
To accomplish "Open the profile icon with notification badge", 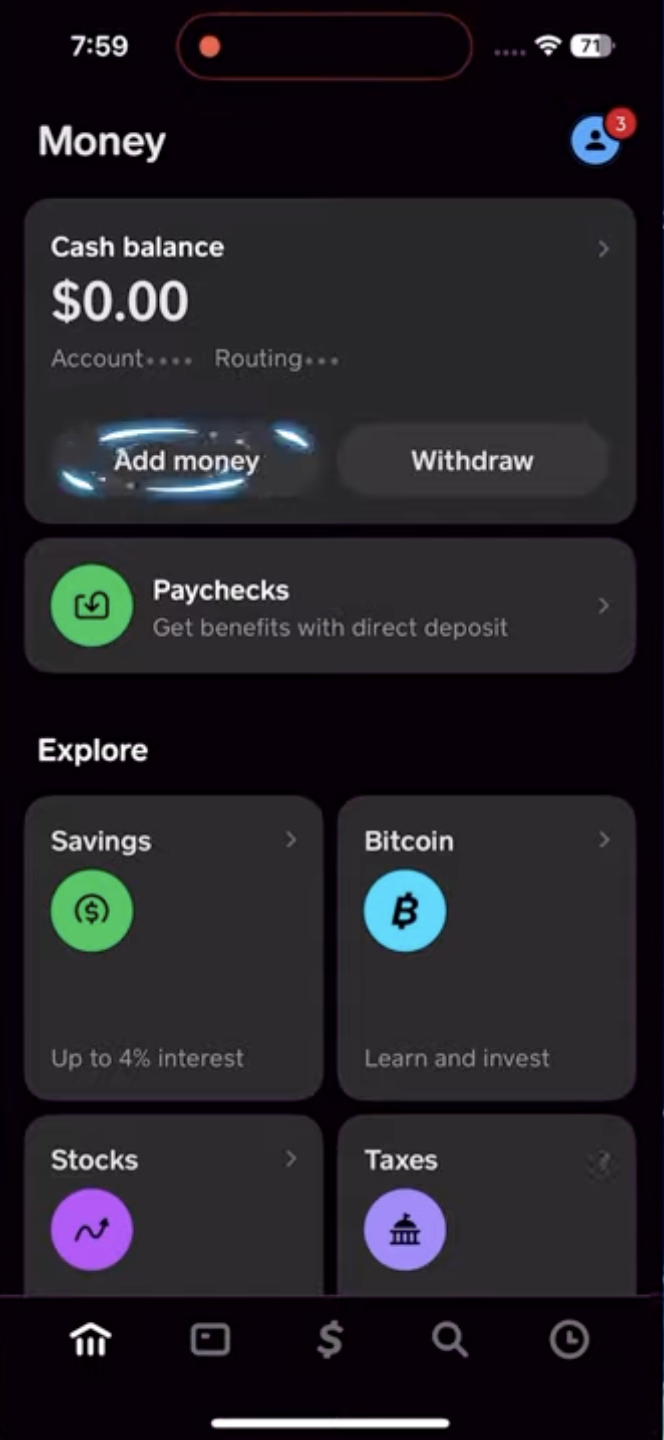I will coord(596,141).
